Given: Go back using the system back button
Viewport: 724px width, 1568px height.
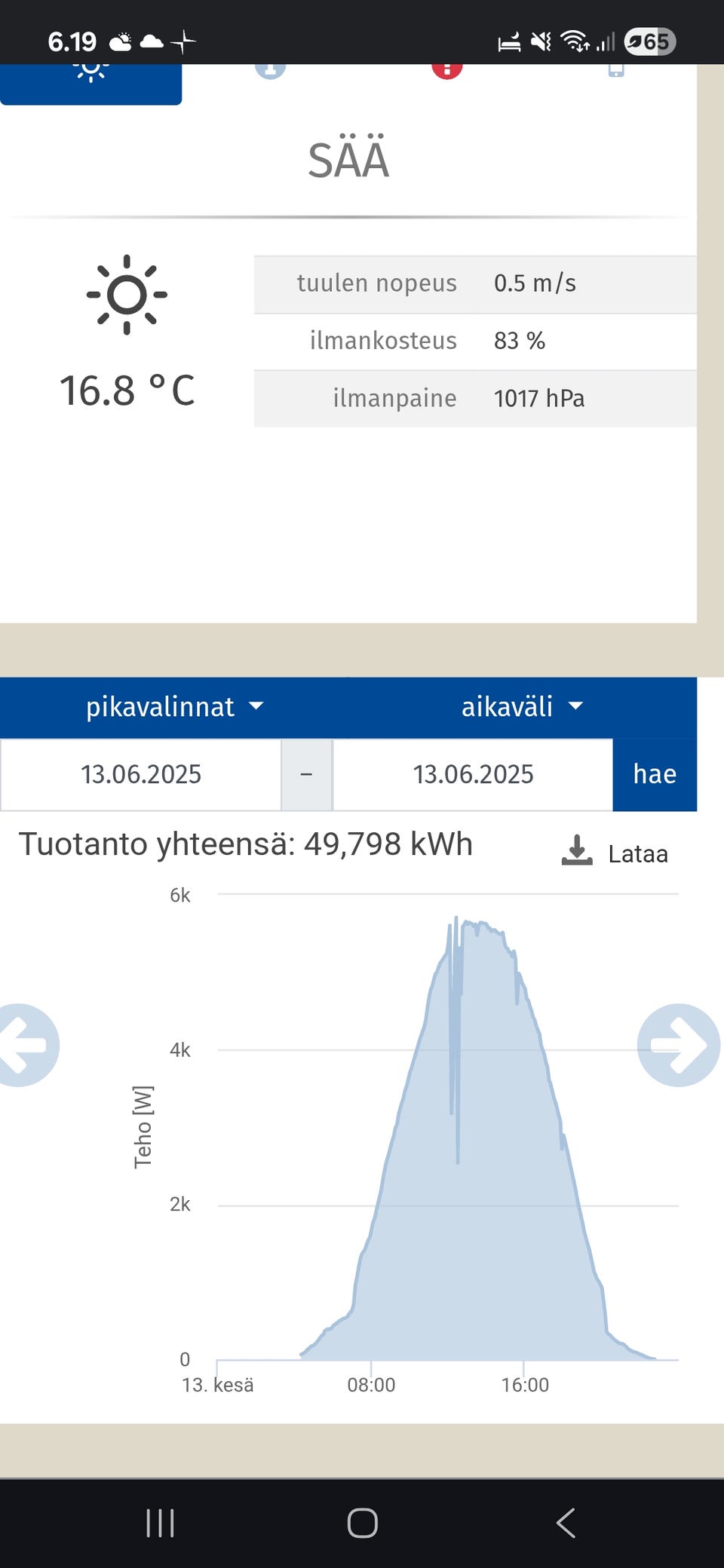Looking at the screenshot, I should pyautogui.click(x=566, y=1523).
